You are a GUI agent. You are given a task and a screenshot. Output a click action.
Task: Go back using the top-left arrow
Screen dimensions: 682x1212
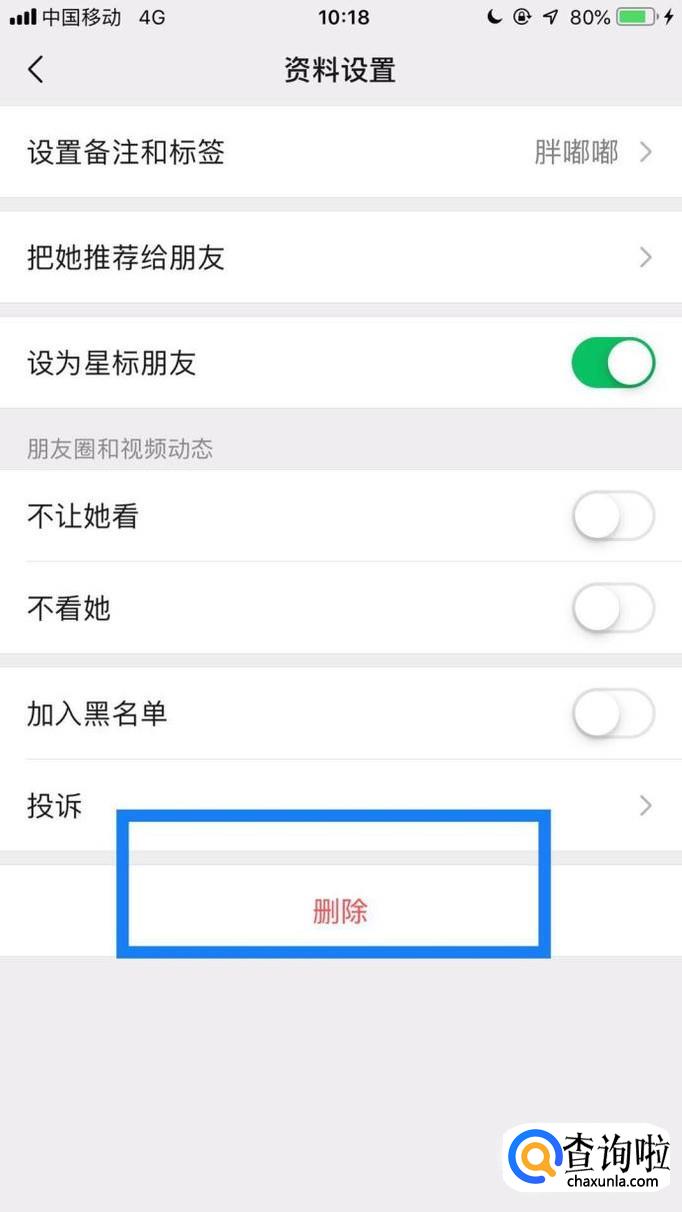tap(36, 69)
